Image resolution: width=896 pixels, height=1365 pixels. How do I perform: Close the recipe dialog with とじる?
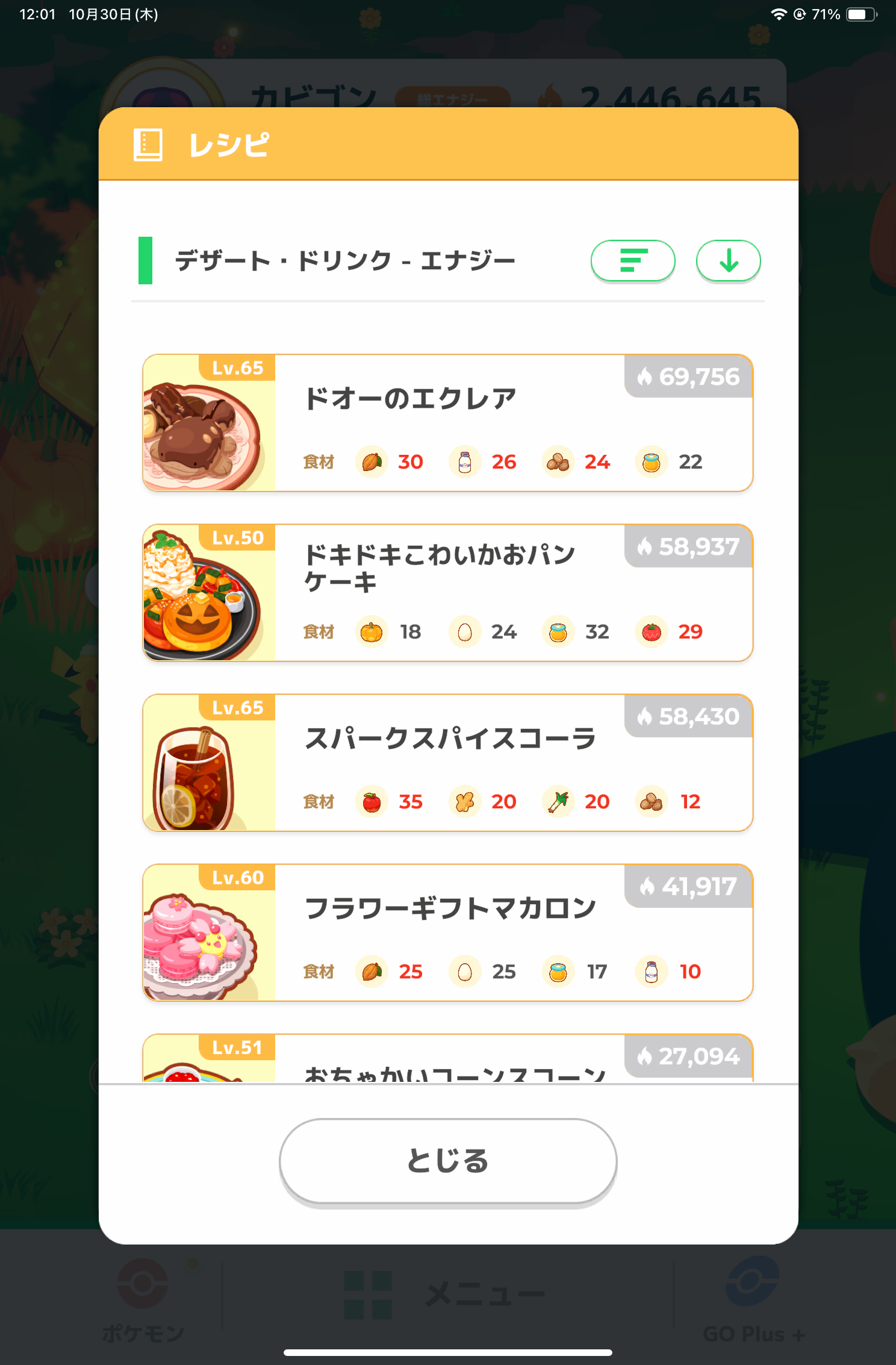(448, 1160)
